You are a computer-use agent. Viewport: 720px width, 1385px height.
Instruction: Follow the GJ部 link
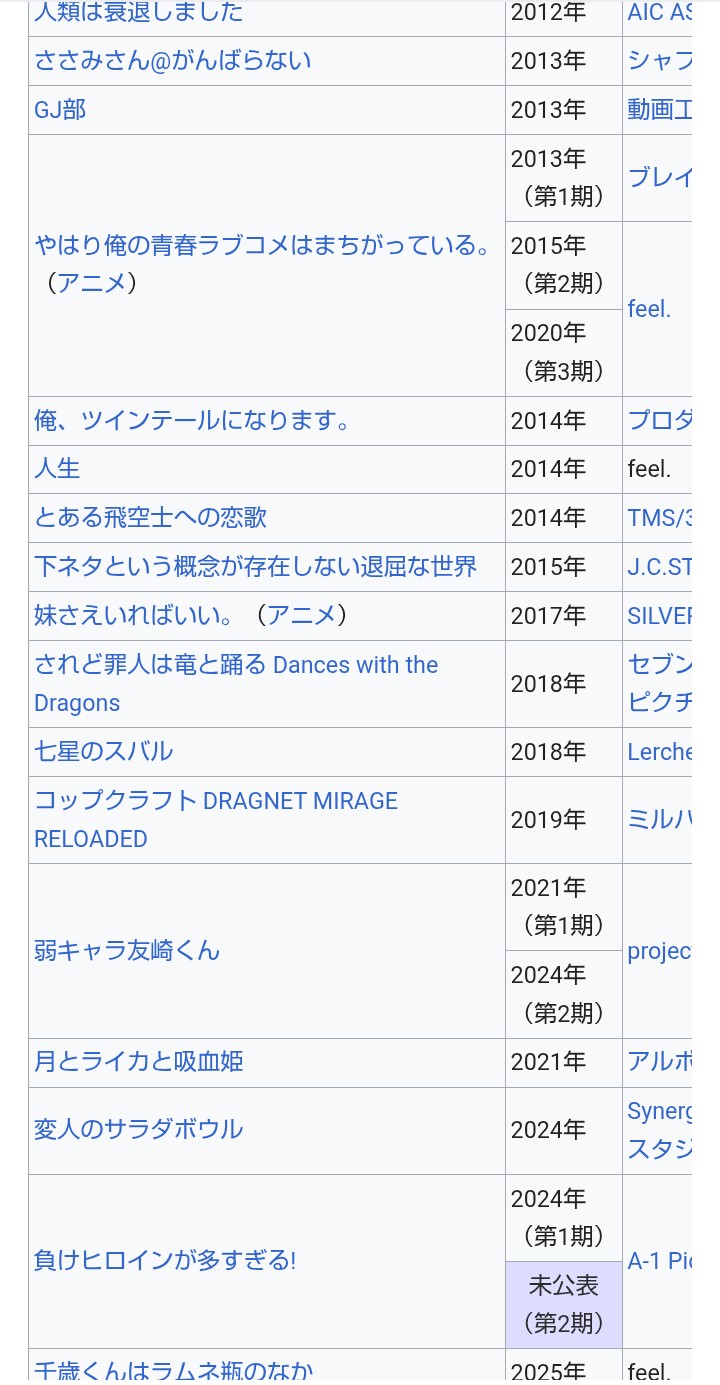pos(60,110)
